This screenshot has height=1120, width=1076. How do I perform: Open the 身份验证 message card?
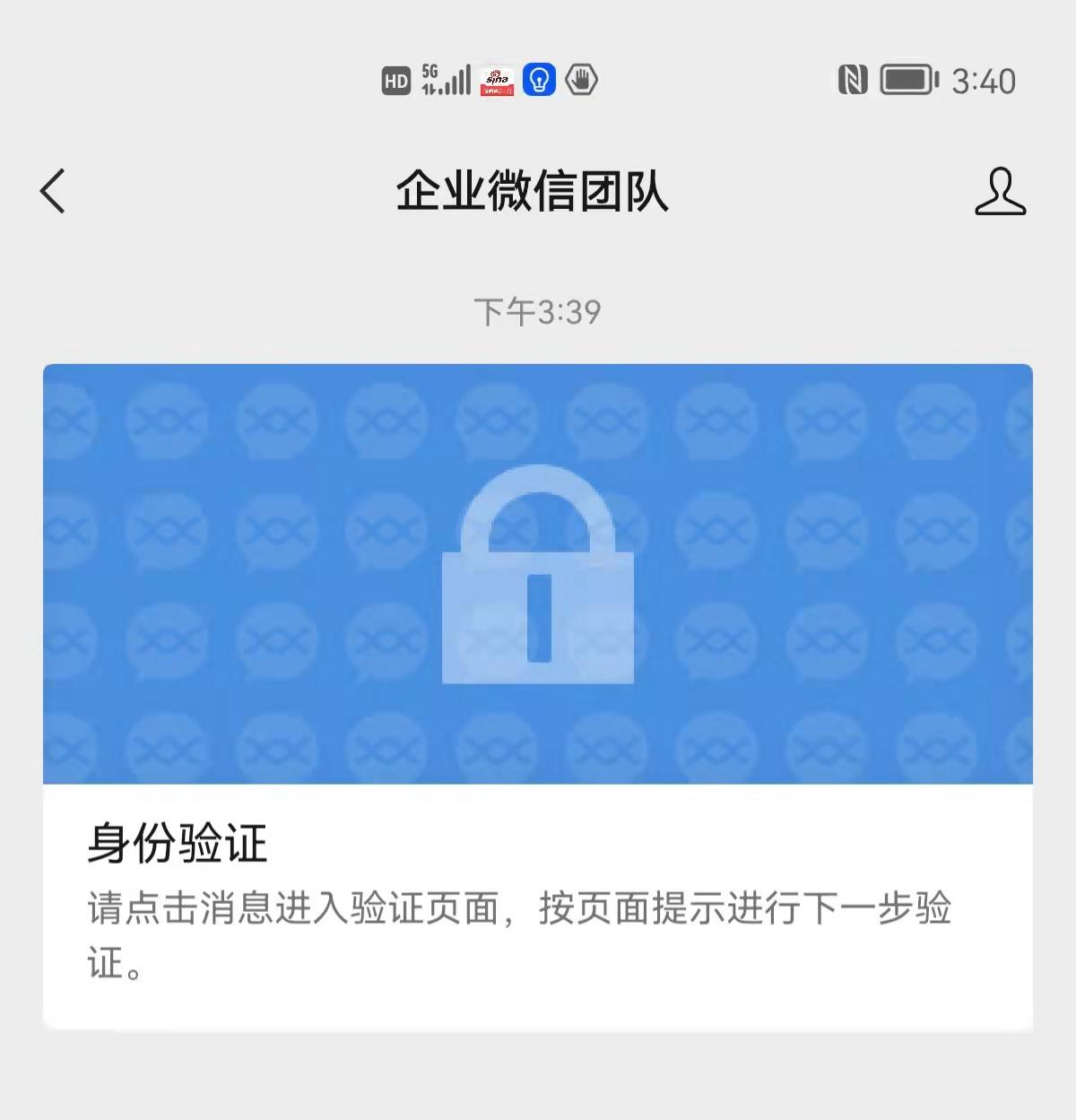pyautogui.click(x=537, y=696)
